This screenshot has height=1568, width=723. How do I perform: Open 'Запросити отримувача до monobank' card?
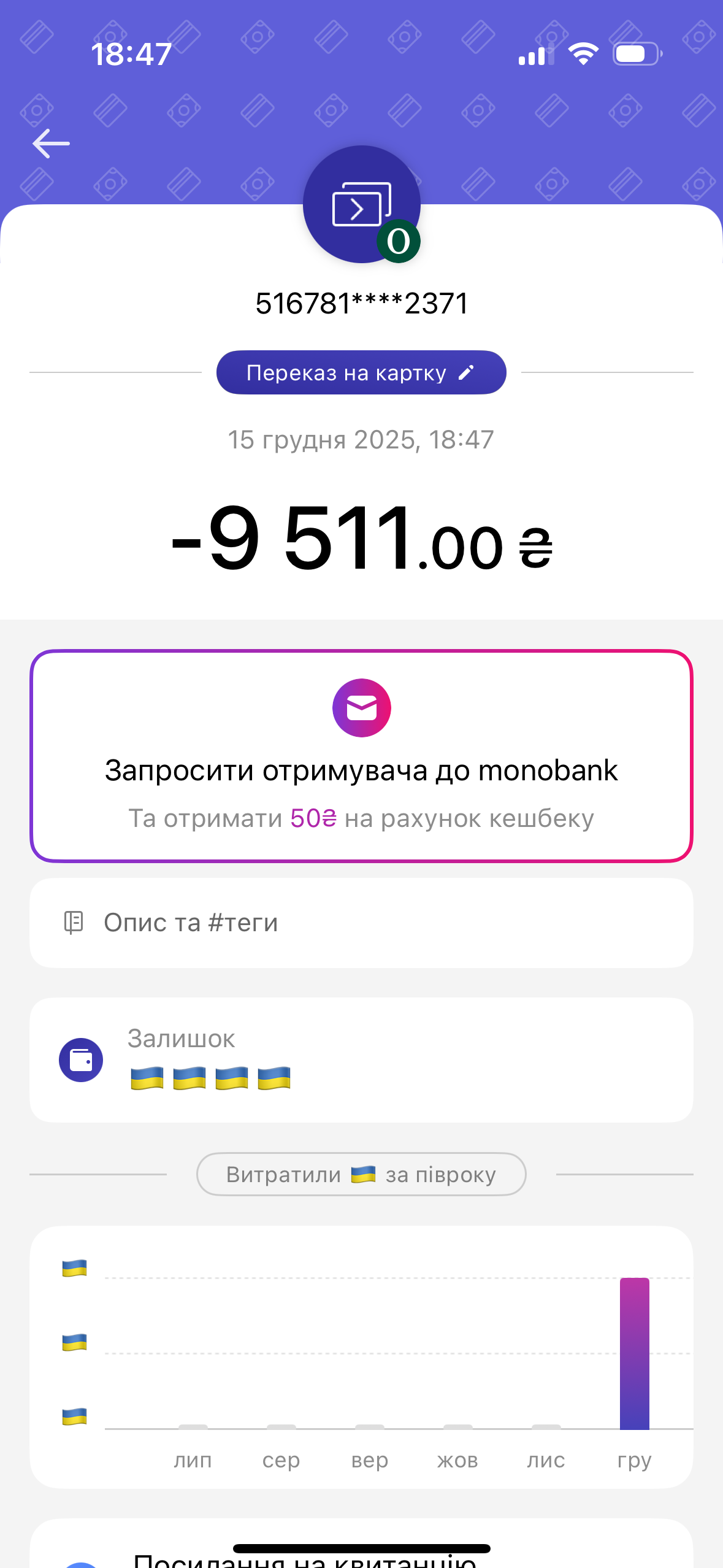click(x=361, y=756)
